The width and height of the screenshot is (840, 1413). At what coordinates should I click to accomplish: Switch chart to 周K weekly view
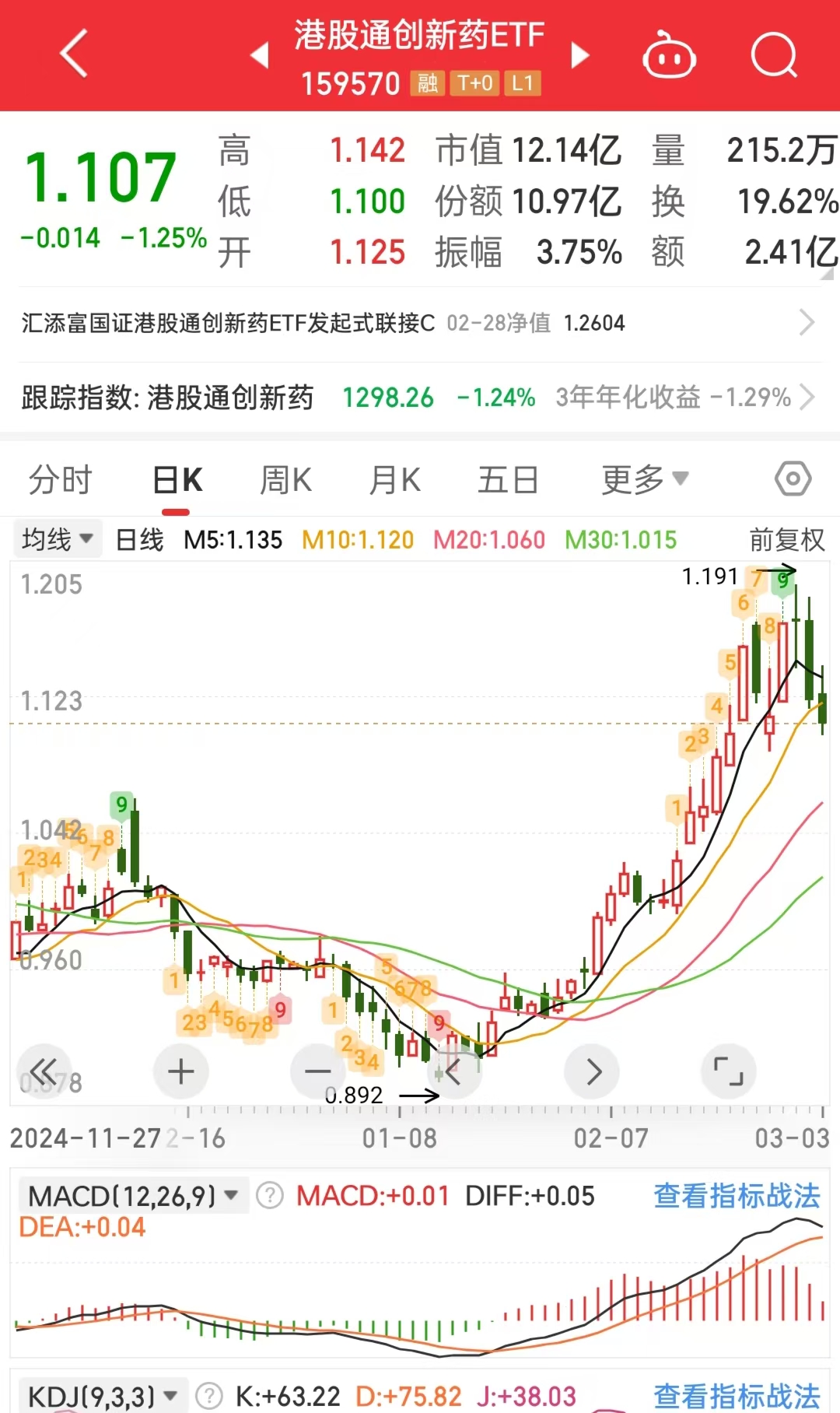(285, 479)
